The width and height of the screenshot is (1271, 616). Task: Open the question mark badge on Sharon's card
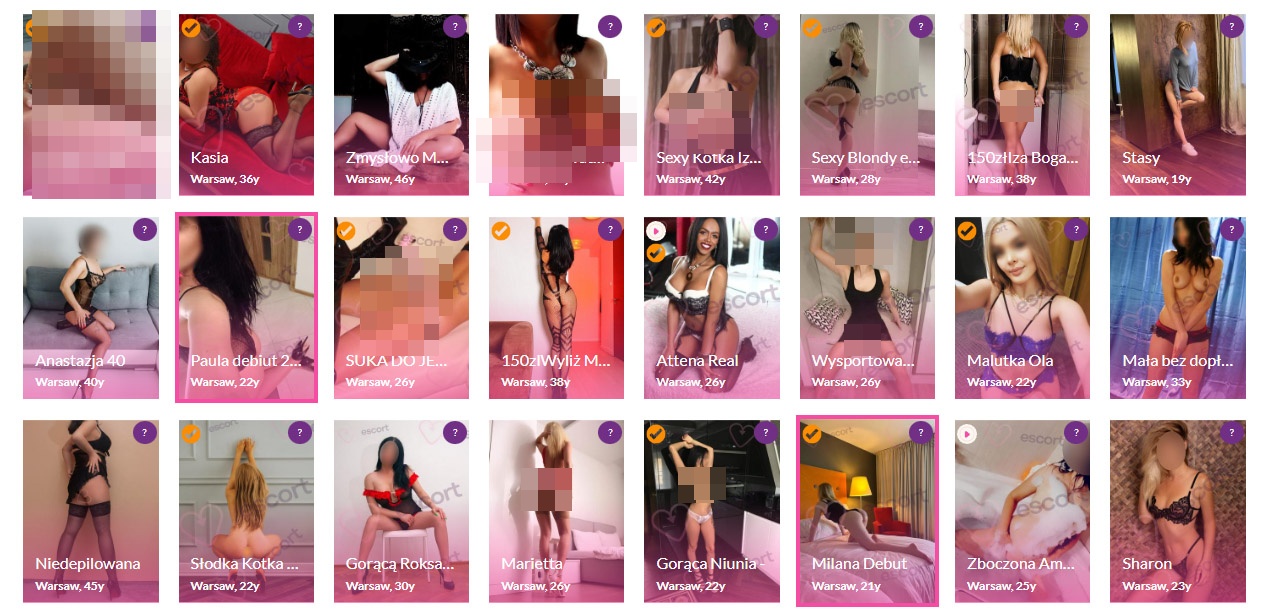tap(1231, 433)
